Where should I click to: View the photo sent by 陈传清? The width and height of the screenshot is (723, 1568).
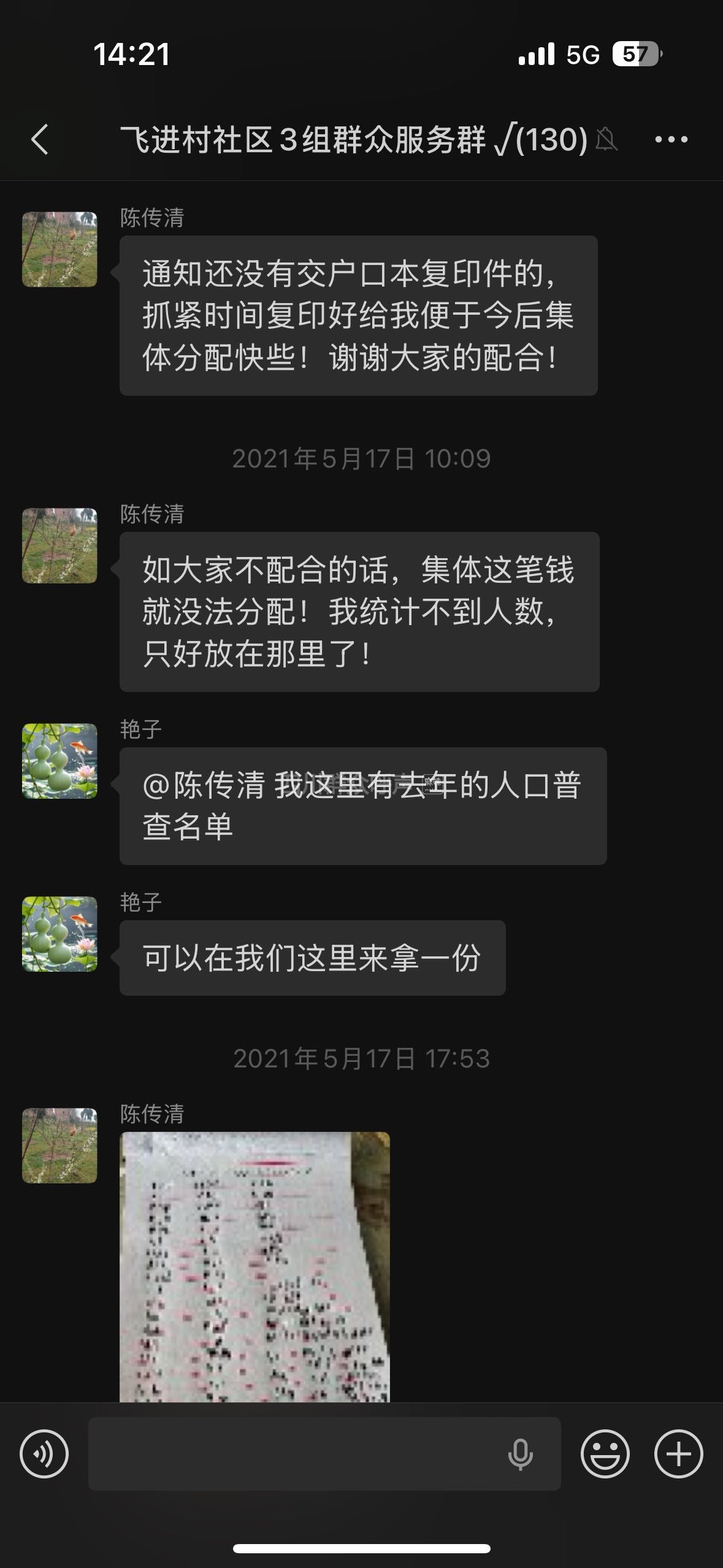(x=254, y=1266)
